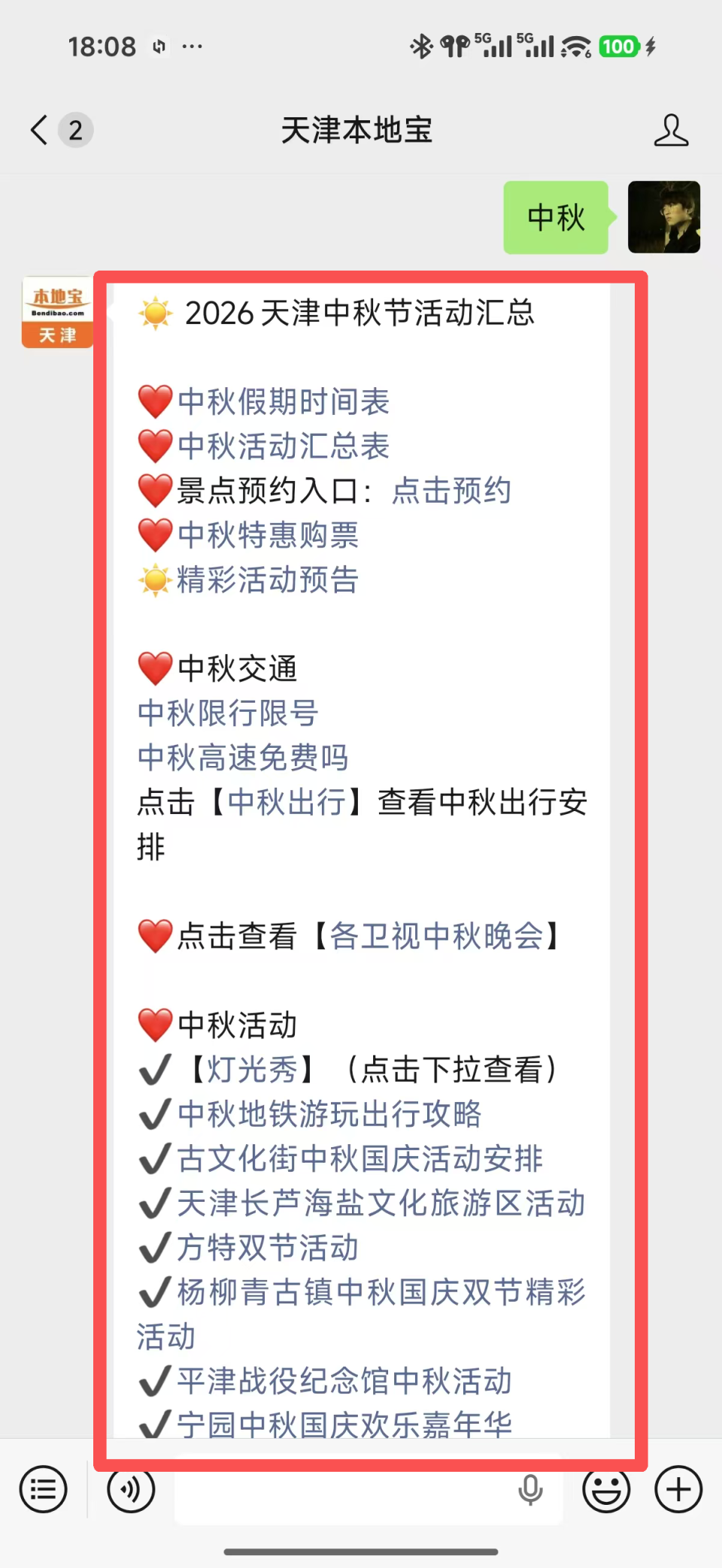Image resolution: width=722 pixels, height=1568 pixels.
Task: Open the 中秋高速免费吗 link
Action: 243,758
